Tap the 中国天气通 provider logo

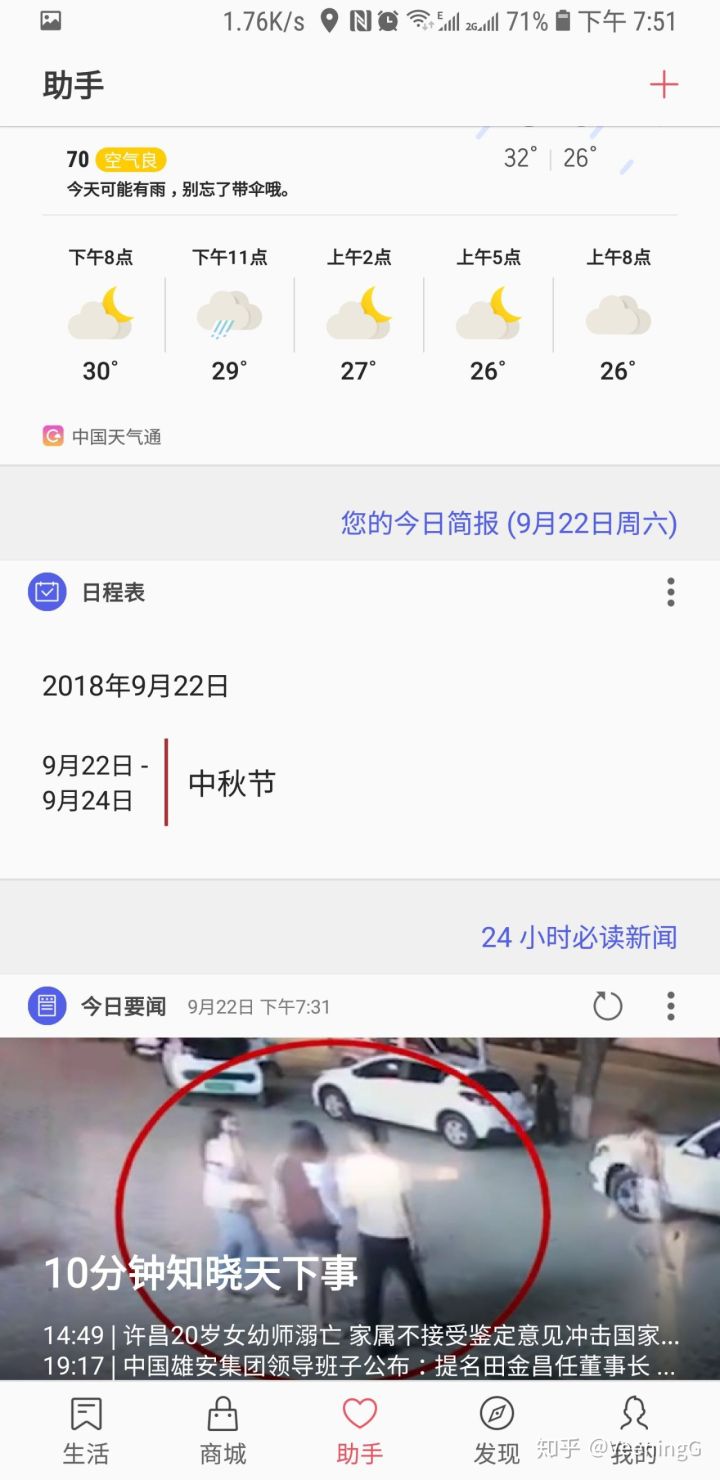pos(53,435)
